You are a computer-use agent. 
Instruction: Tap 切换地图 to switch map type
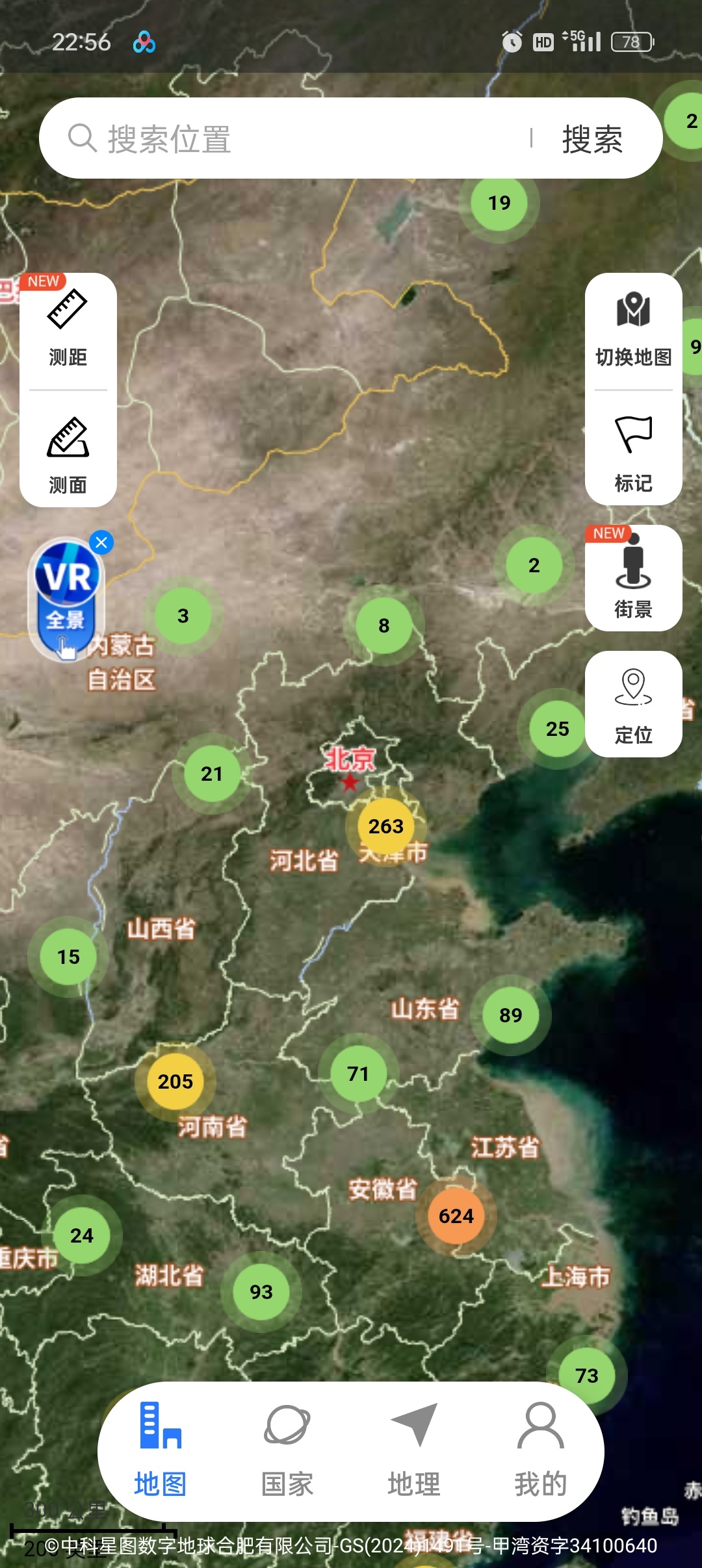point(634,329)
